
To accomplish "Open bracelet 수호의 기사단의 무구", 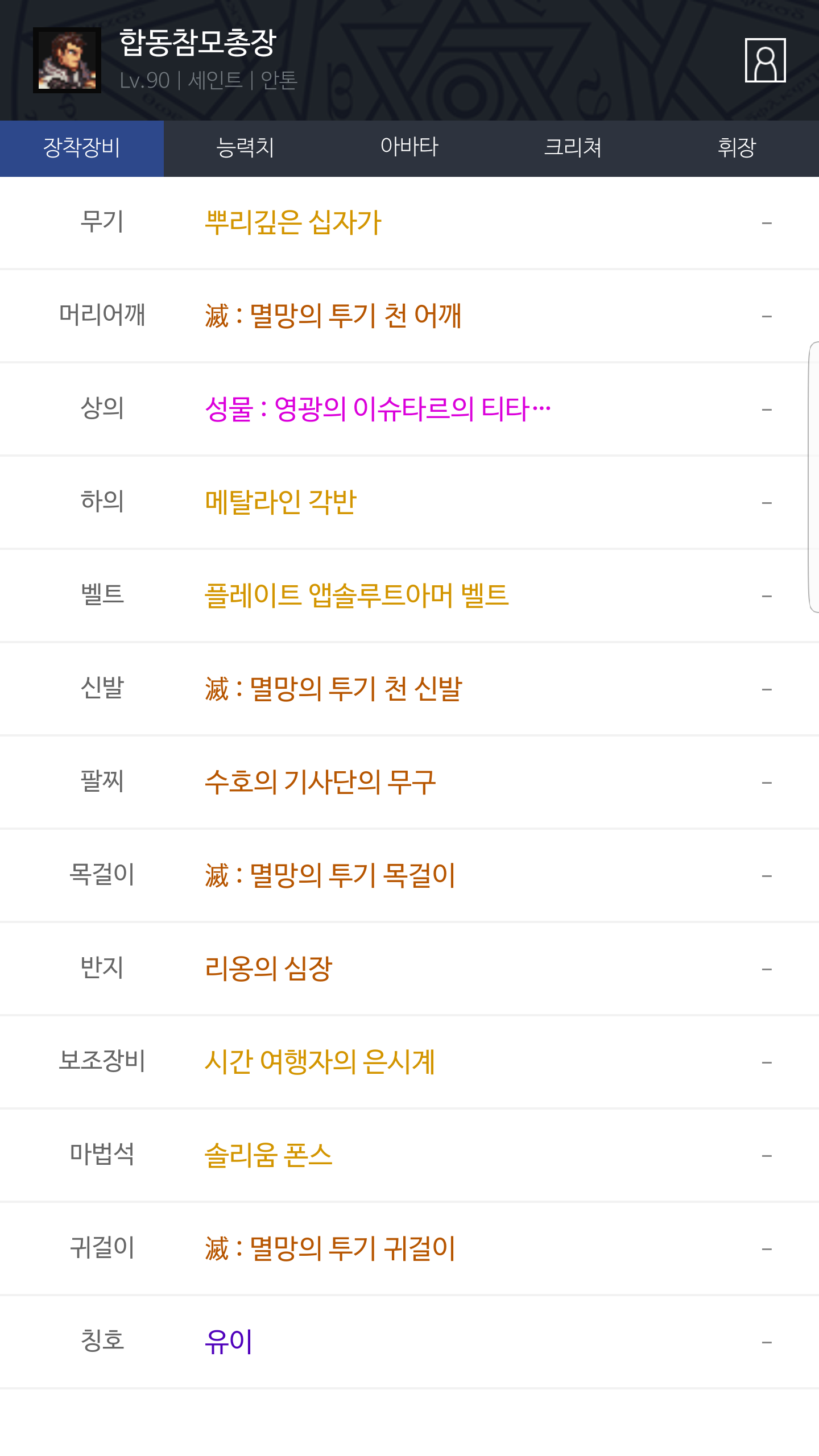I will tap(409, 782).
